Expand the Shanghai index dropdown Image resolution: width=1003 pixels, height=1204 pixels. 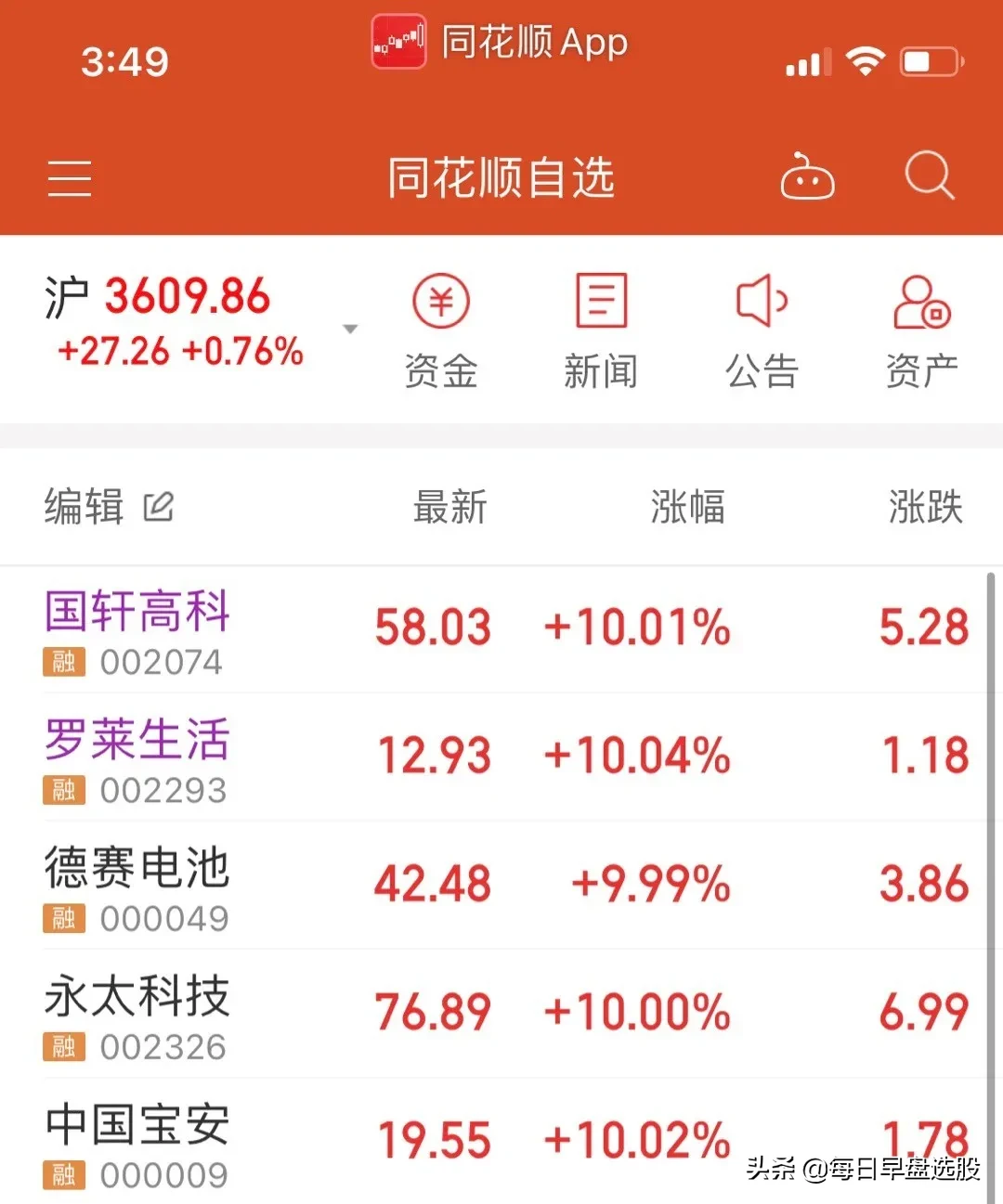350,329
